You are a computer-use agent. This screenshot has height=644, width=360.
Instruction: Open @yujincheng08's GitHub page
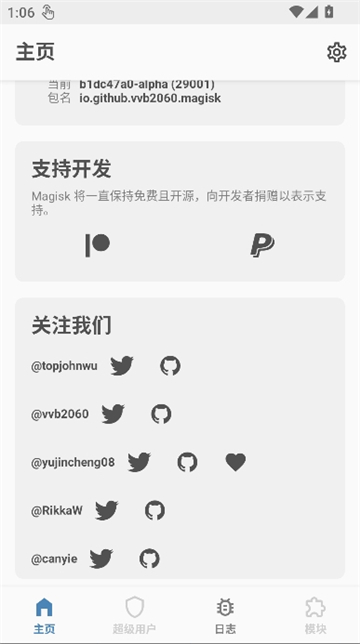(x=187, y=462)
